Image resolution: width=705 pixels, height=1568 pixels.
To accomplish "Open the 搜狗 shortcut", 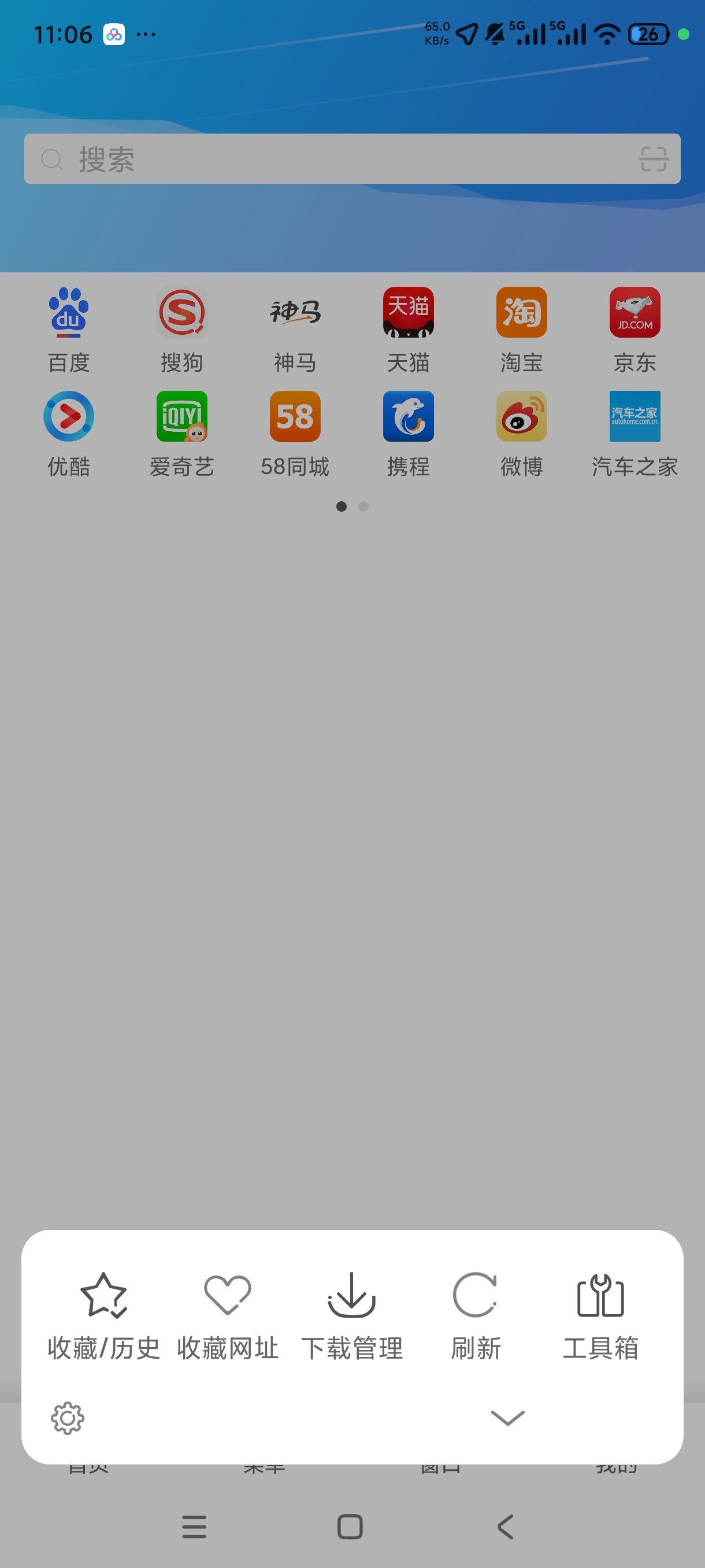I will coord(182,330).
